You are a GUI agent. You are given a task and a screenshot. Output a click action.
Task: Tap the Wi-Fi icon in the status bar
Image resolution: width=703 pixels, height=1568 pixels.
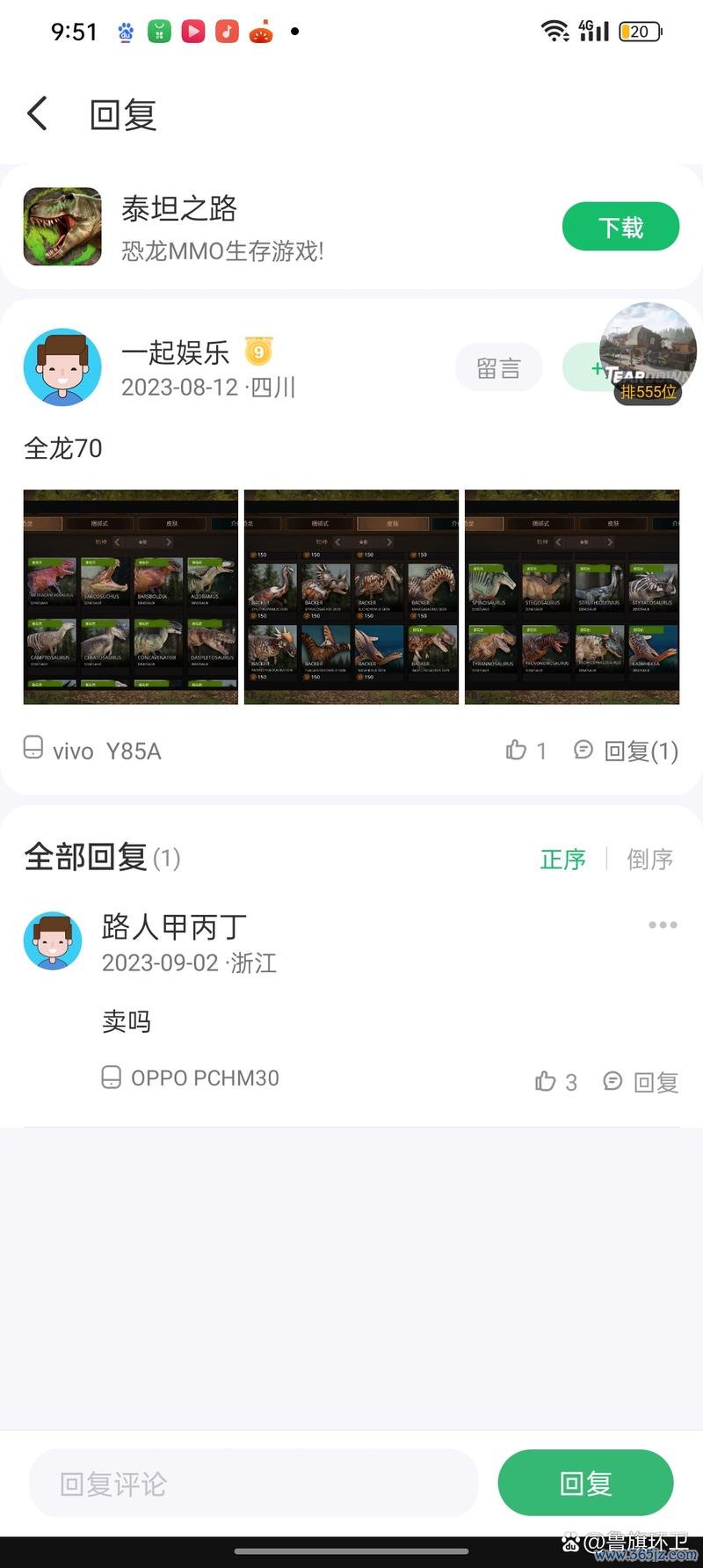554,29
